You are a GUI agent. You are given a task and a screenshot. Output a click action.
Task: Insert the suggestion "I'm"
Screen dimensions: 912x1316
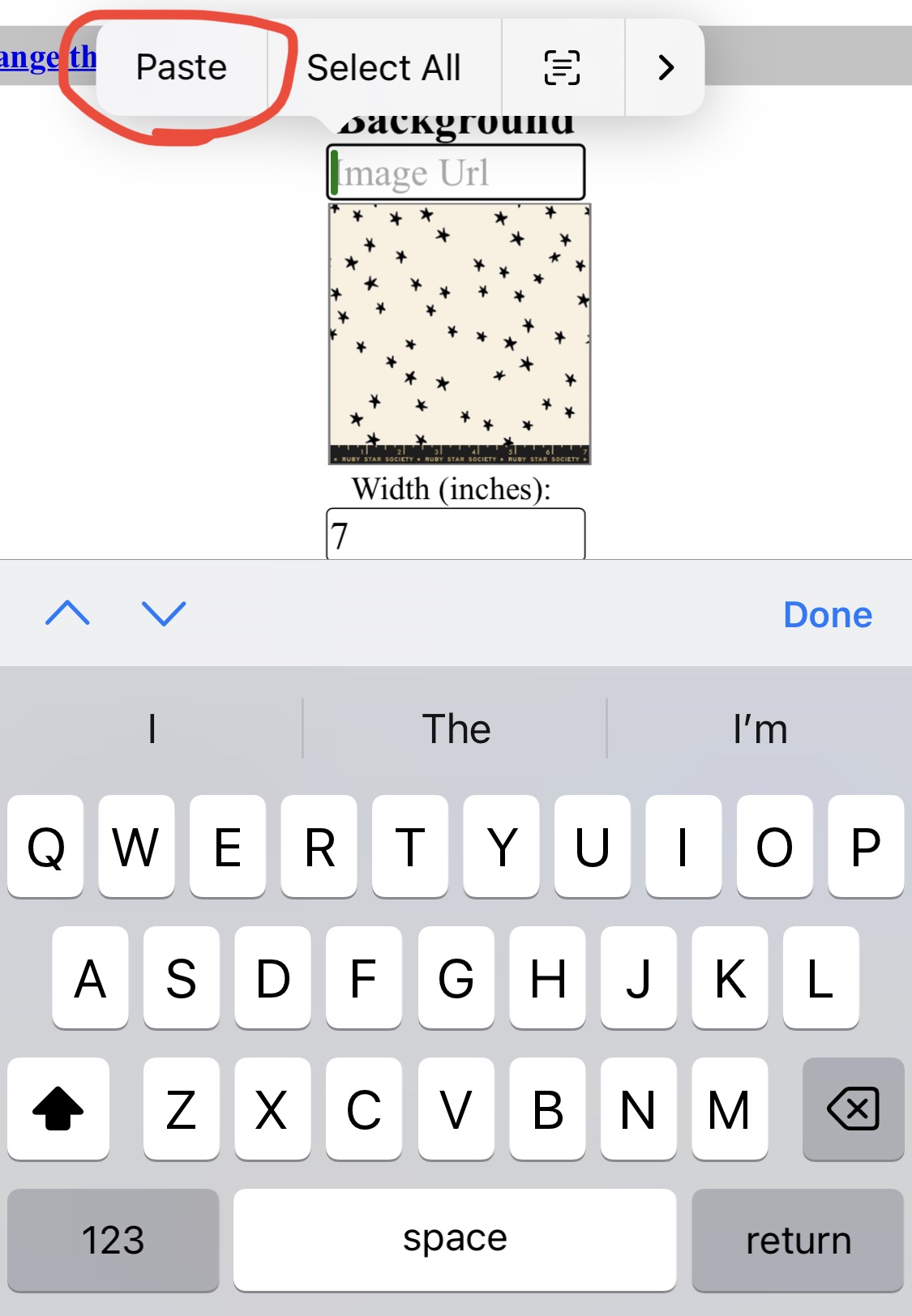click(x=760, y=728)
